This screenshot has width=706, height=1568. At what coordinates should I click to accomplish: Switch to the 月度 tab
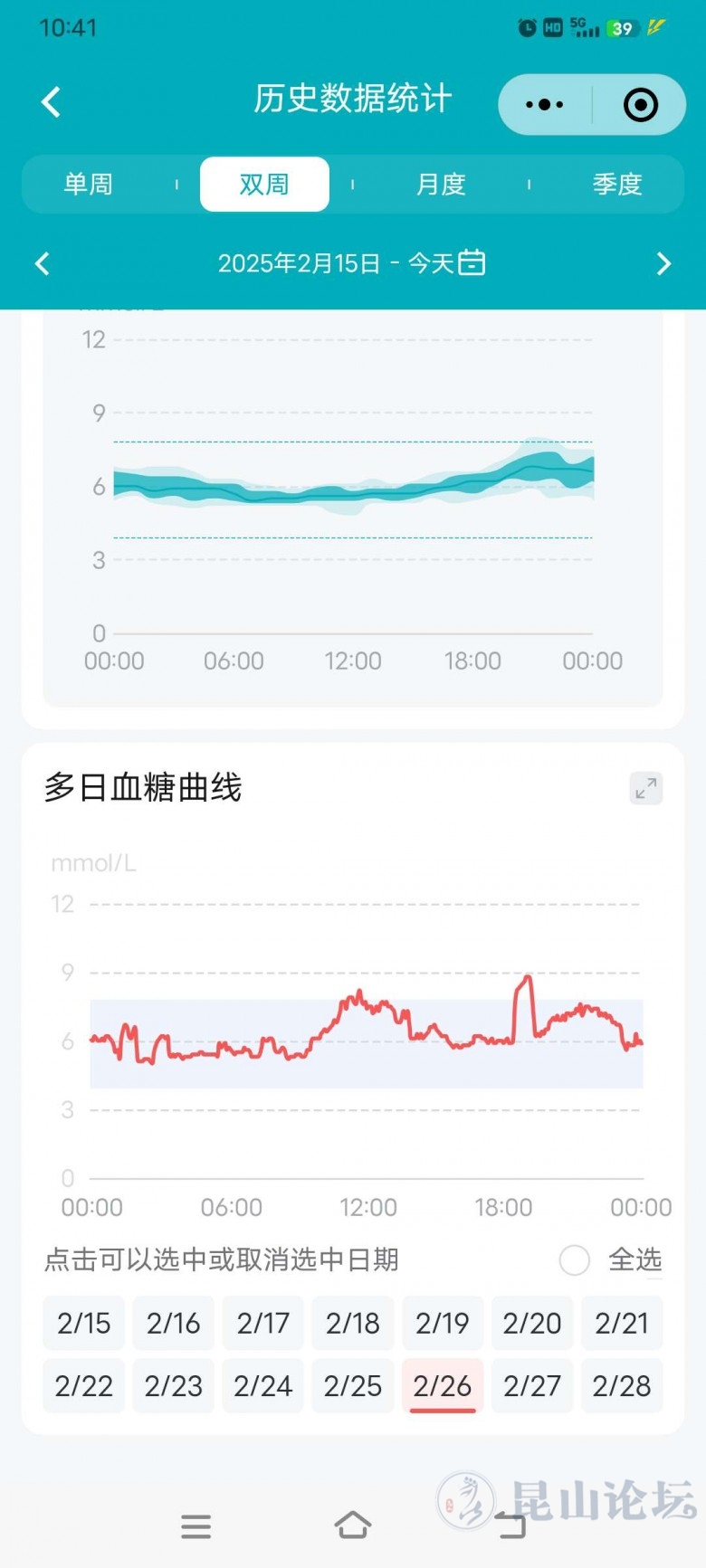[x=441, y=185]
